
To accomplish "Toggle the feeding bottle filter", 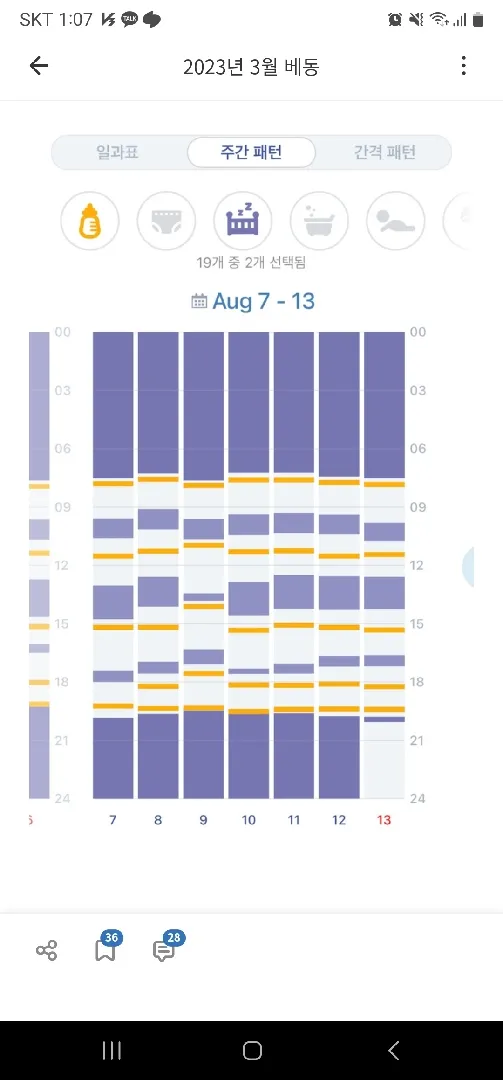I will click(x=90, y=220).
